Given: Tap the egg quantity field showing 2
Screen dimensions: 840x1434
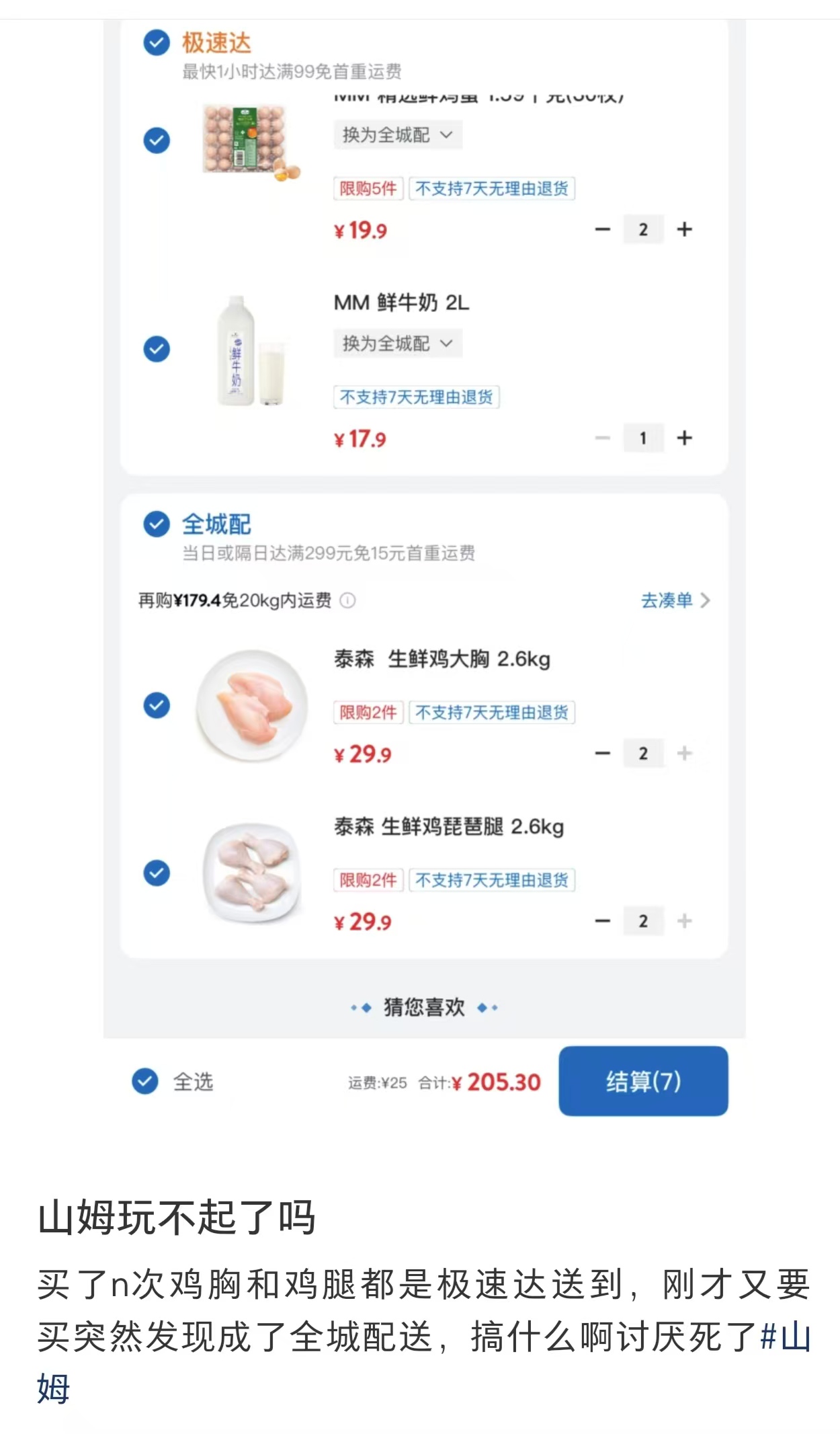Looking at the screenshot, I should click(x=643, y=229).
